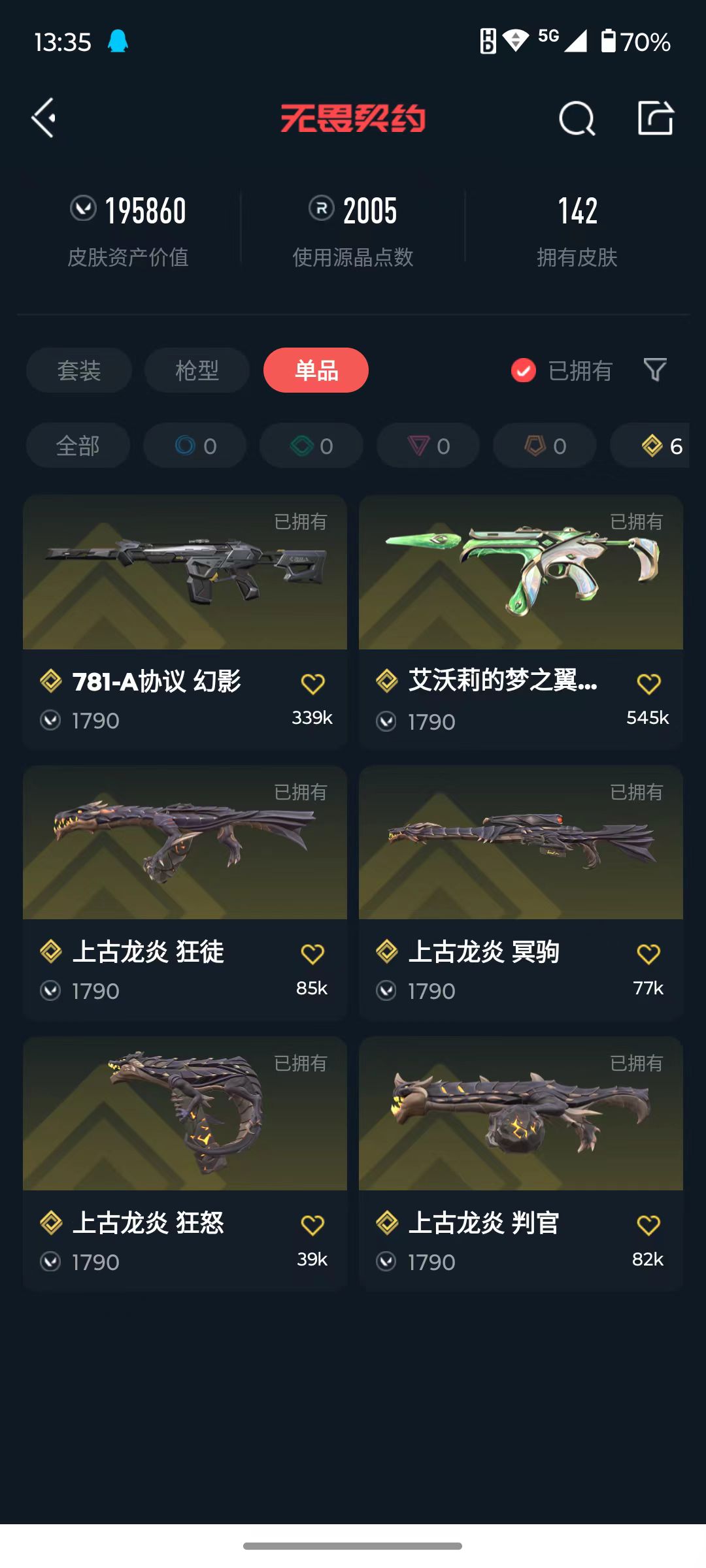The width and height of the screenshot is (706, 1568).
Task: Like the 上古龙炎 狂徒 skin
Action: 312,955
